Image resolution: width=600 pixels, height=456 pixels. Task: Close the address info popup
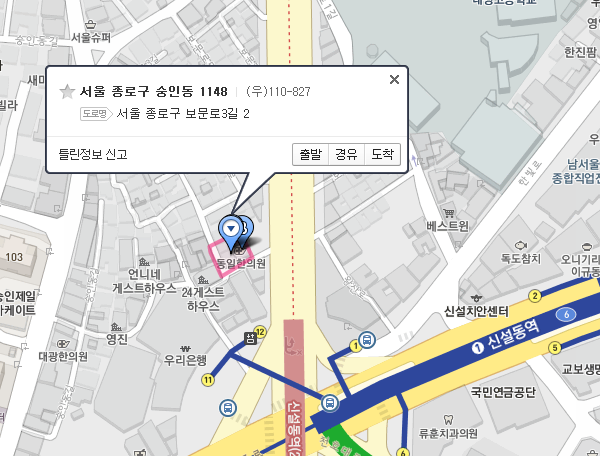[394, 80]
